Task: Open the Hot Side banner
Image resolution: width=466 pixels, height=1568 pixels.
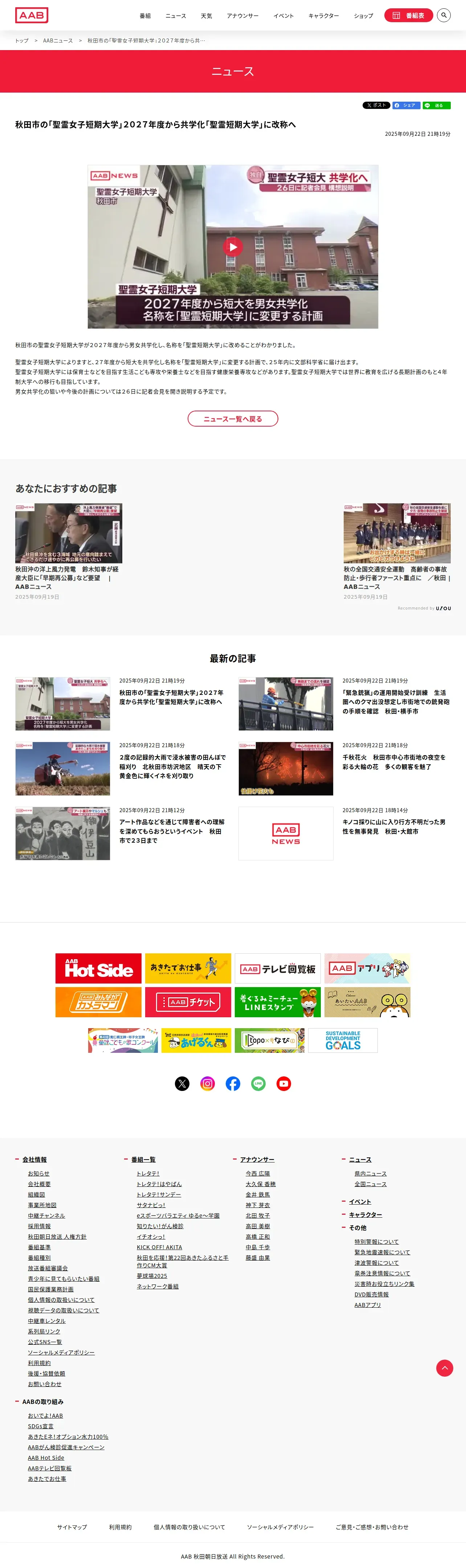Action: pos(99,969)
